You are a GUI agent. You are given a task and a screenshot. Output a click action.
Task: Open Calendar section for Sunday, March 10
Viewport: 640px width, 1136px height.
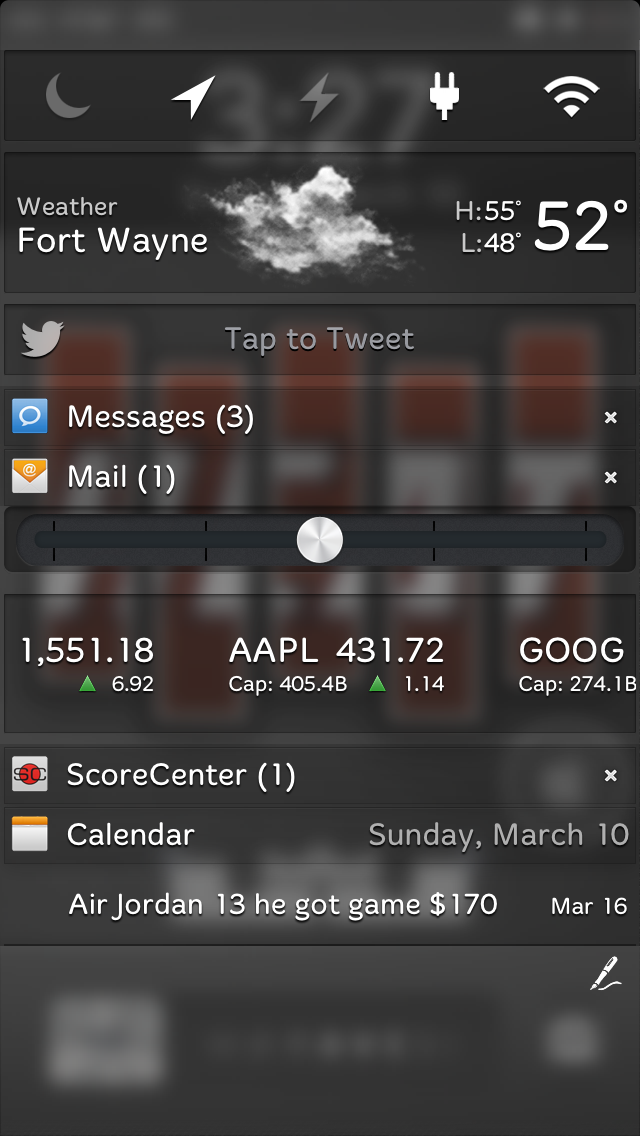tap(320, 835)
